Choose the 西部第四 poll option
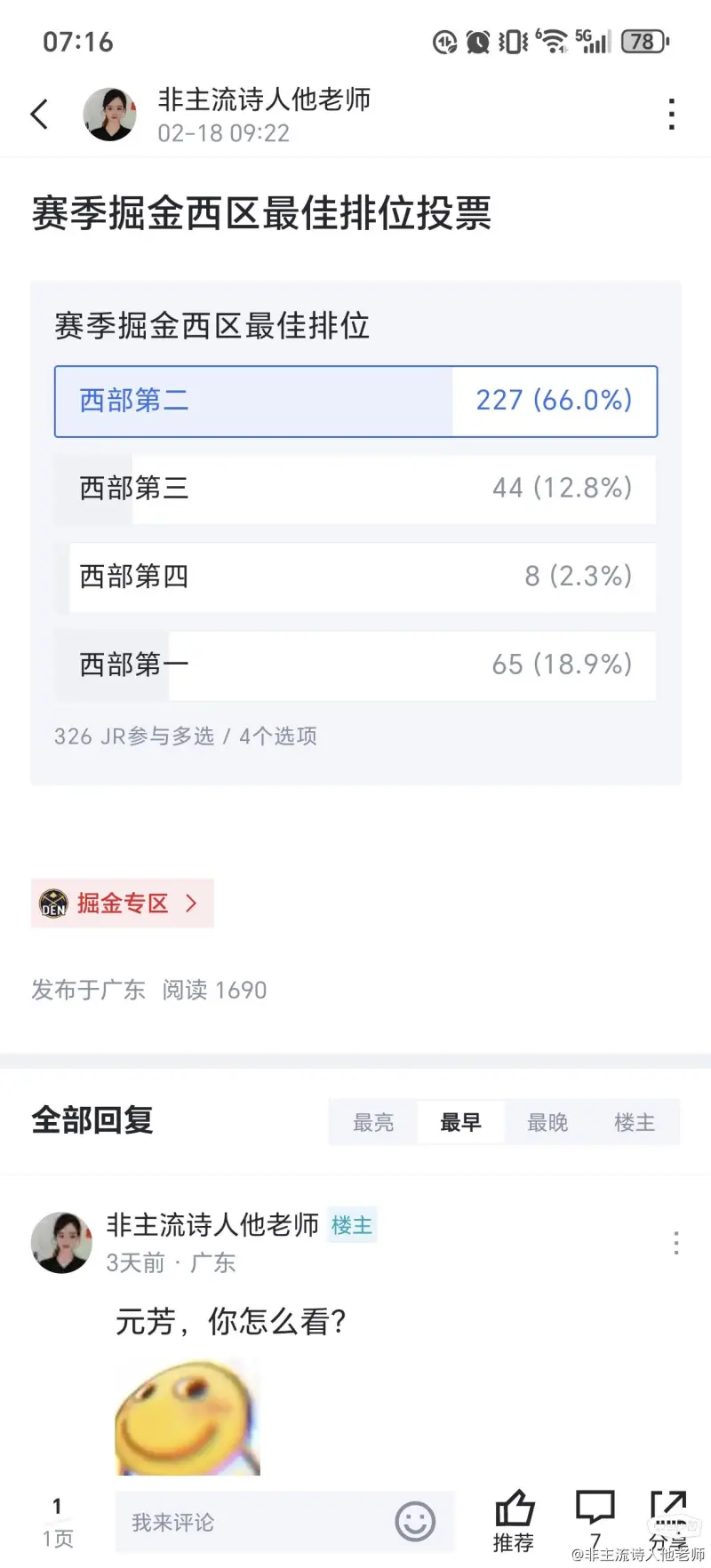Image resolution: width=711 pixels, height=1568 pixels. 355,577
